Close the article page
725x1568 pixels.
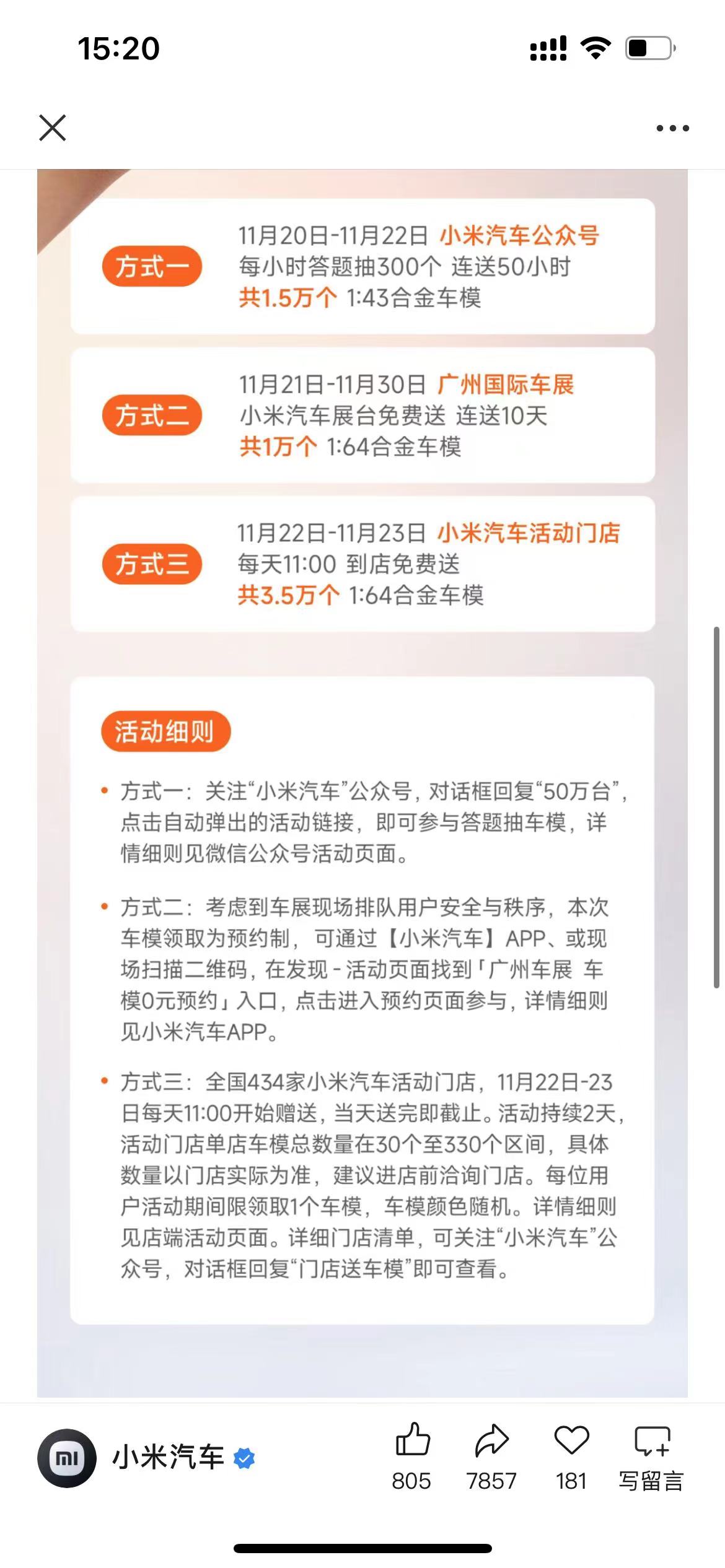(x=53, y=128)
